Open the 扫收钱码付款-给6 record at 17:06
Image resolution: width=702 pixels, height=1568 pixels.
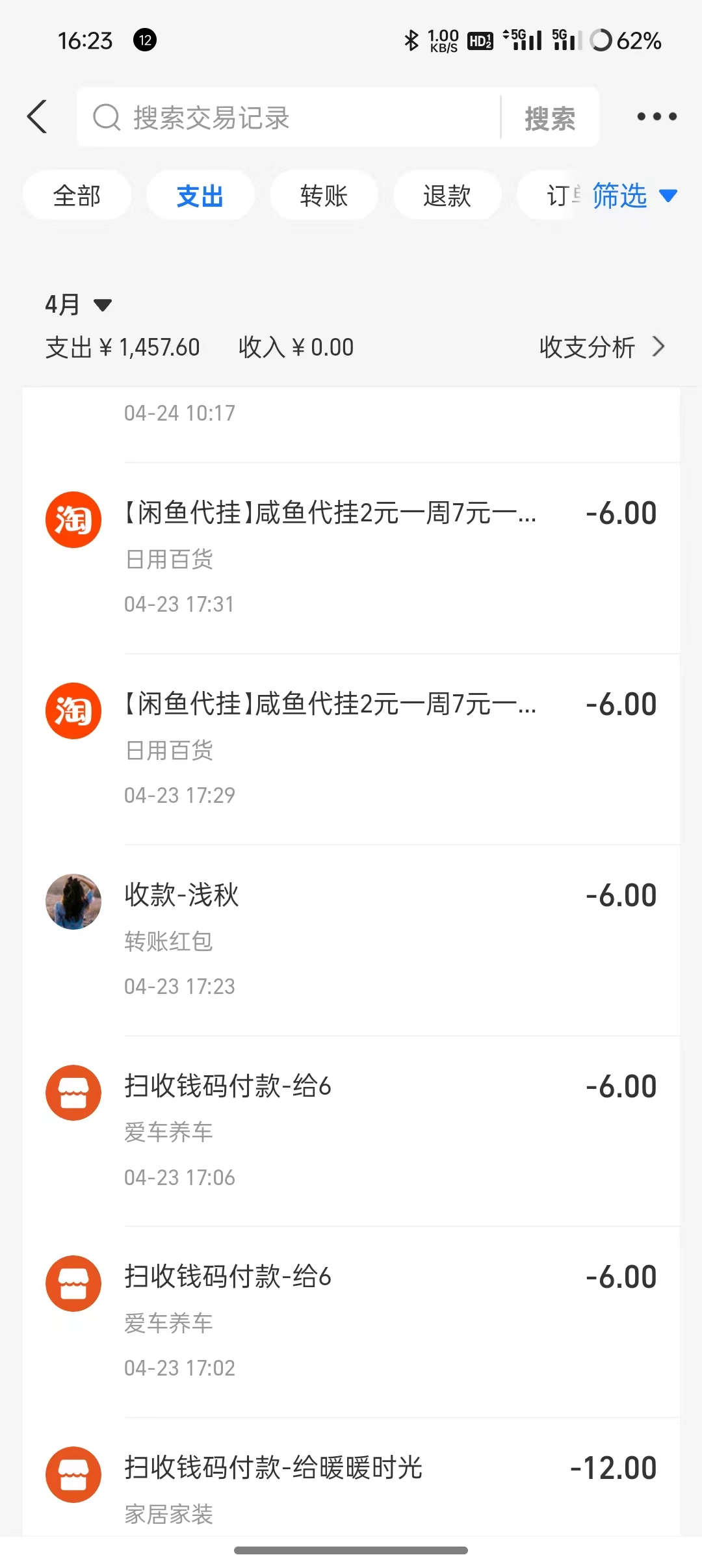(351, 1131)
